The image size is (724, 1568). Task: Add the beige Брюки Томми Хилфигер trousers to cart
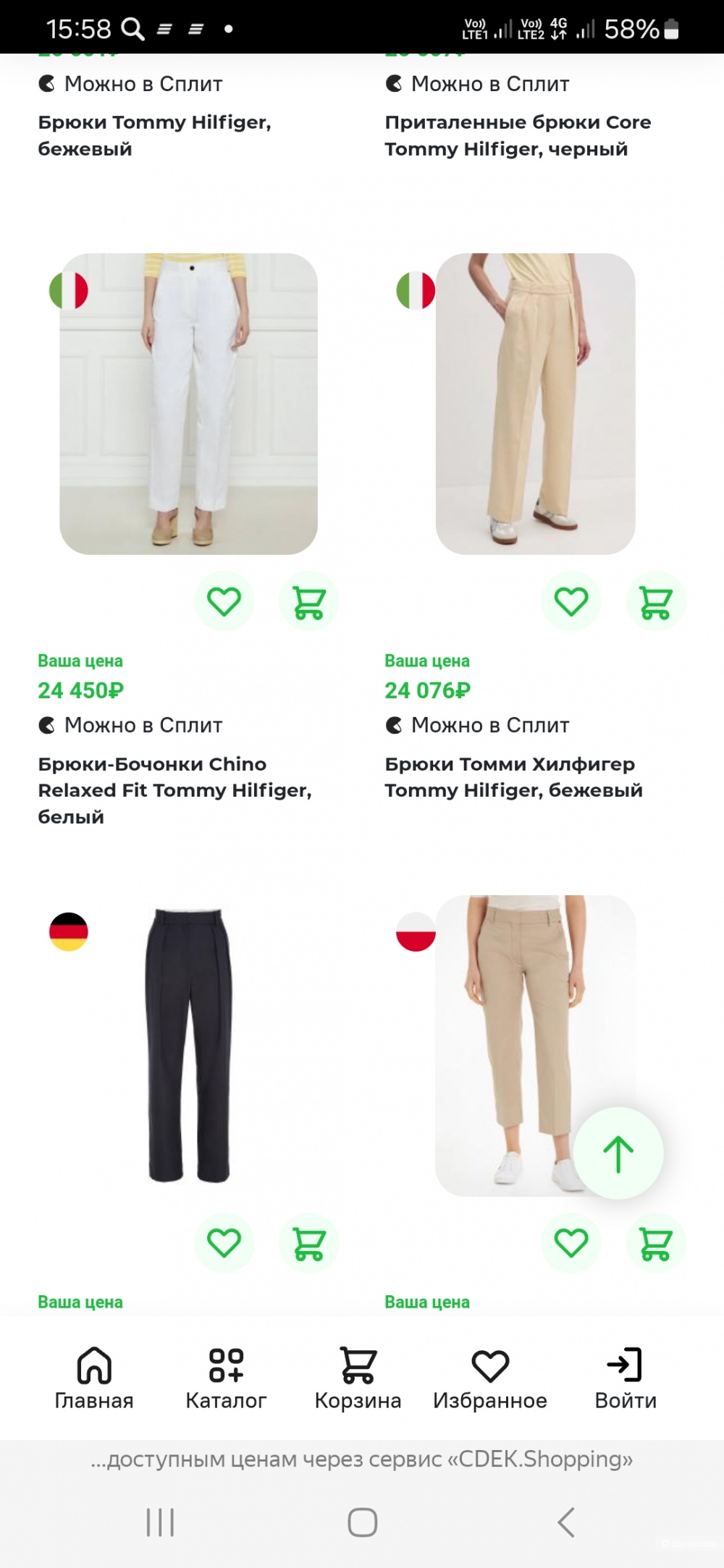tap(655, 601)
